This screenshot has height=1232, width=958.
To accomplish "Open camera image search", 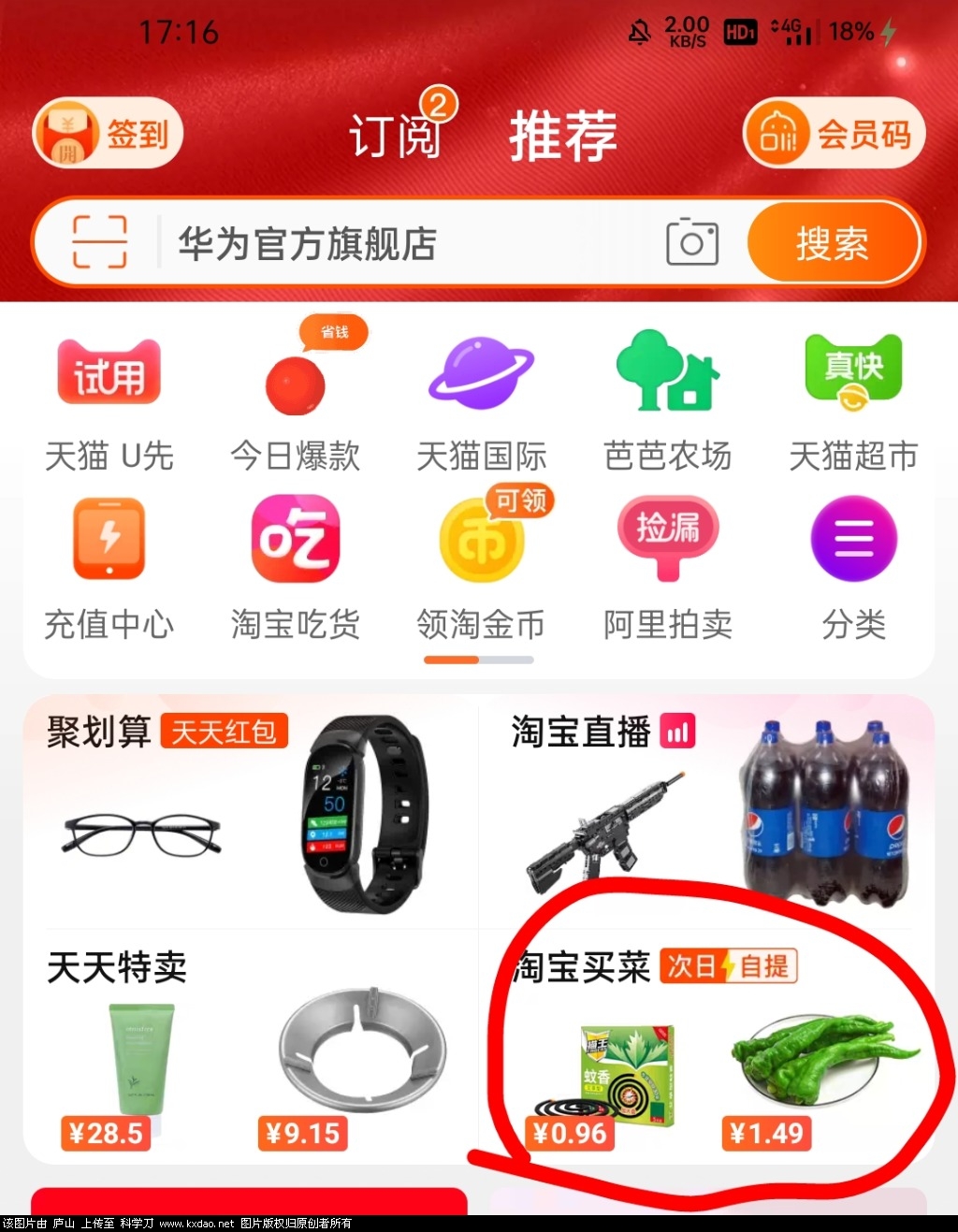I will 691,243.
